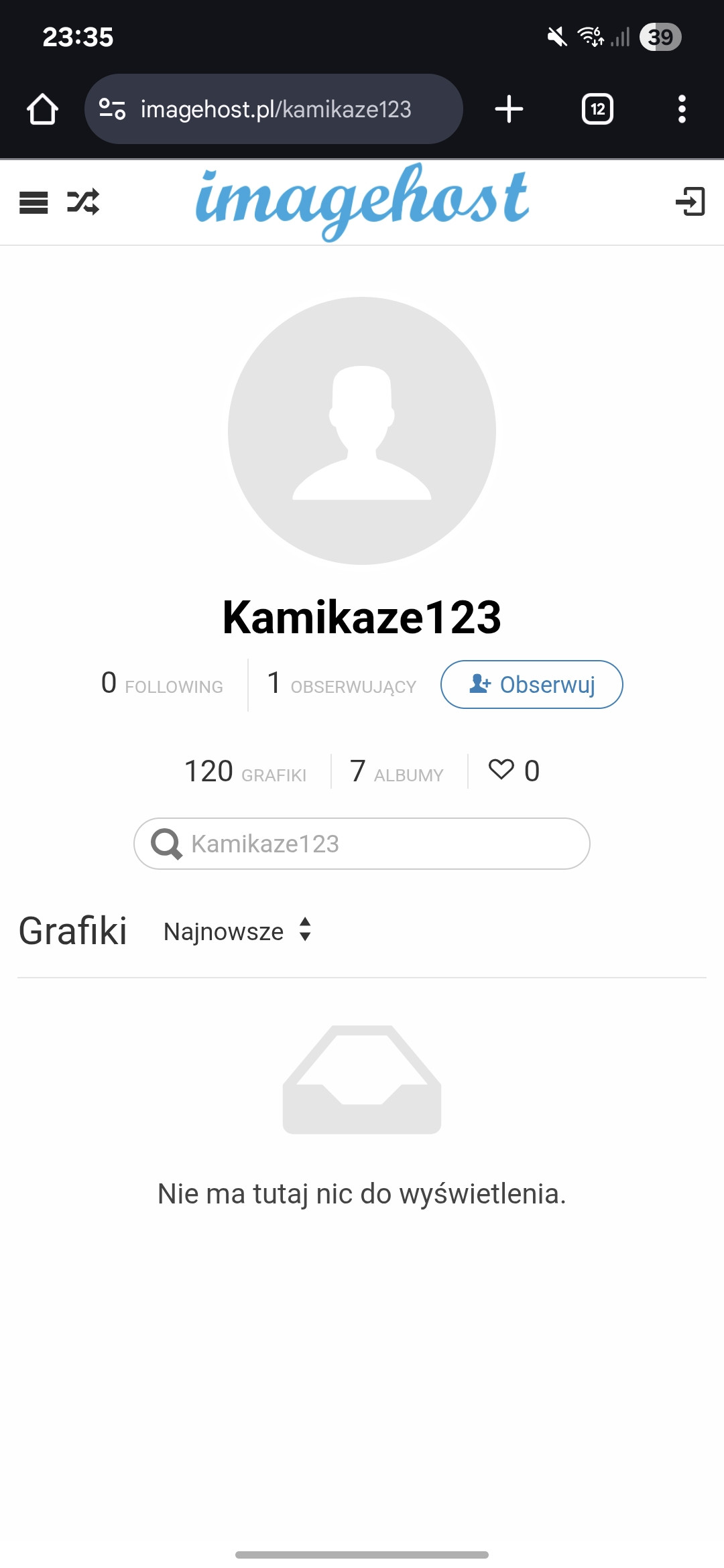Screen dimensions: 724x1568
Task: Focus the Kamikaze123 search field
Action: (362, 844)
